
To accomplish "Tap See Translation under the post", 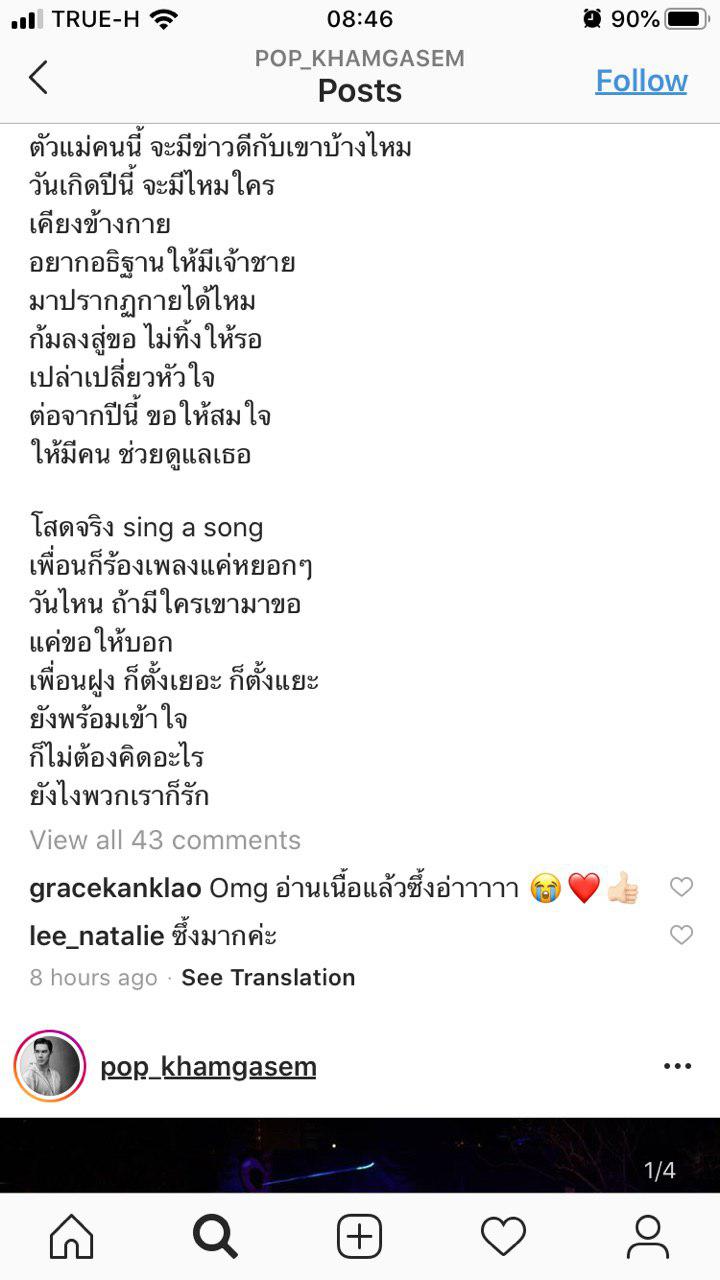I will tap(268, 977).
